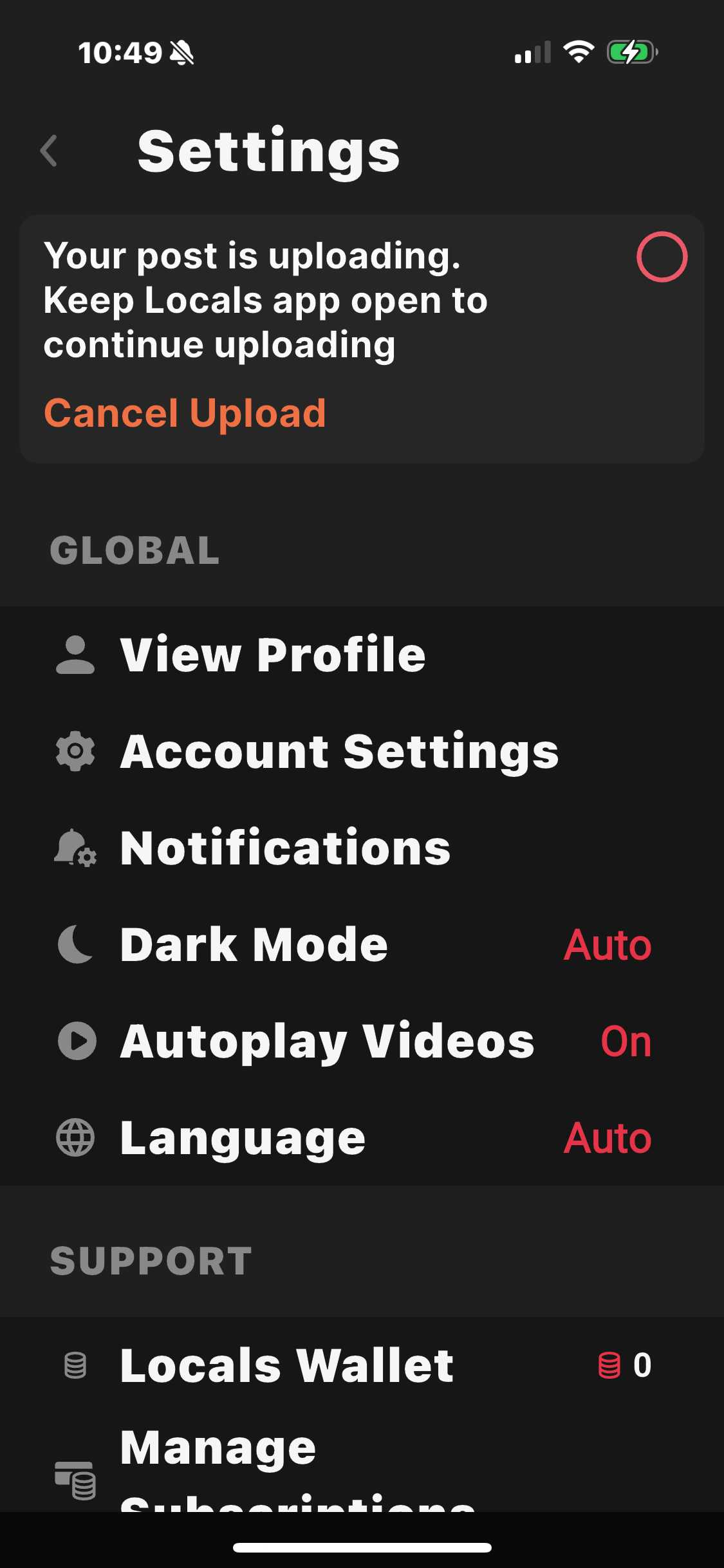Open the Language setting
The image size is (724, 1568).
362,1138
